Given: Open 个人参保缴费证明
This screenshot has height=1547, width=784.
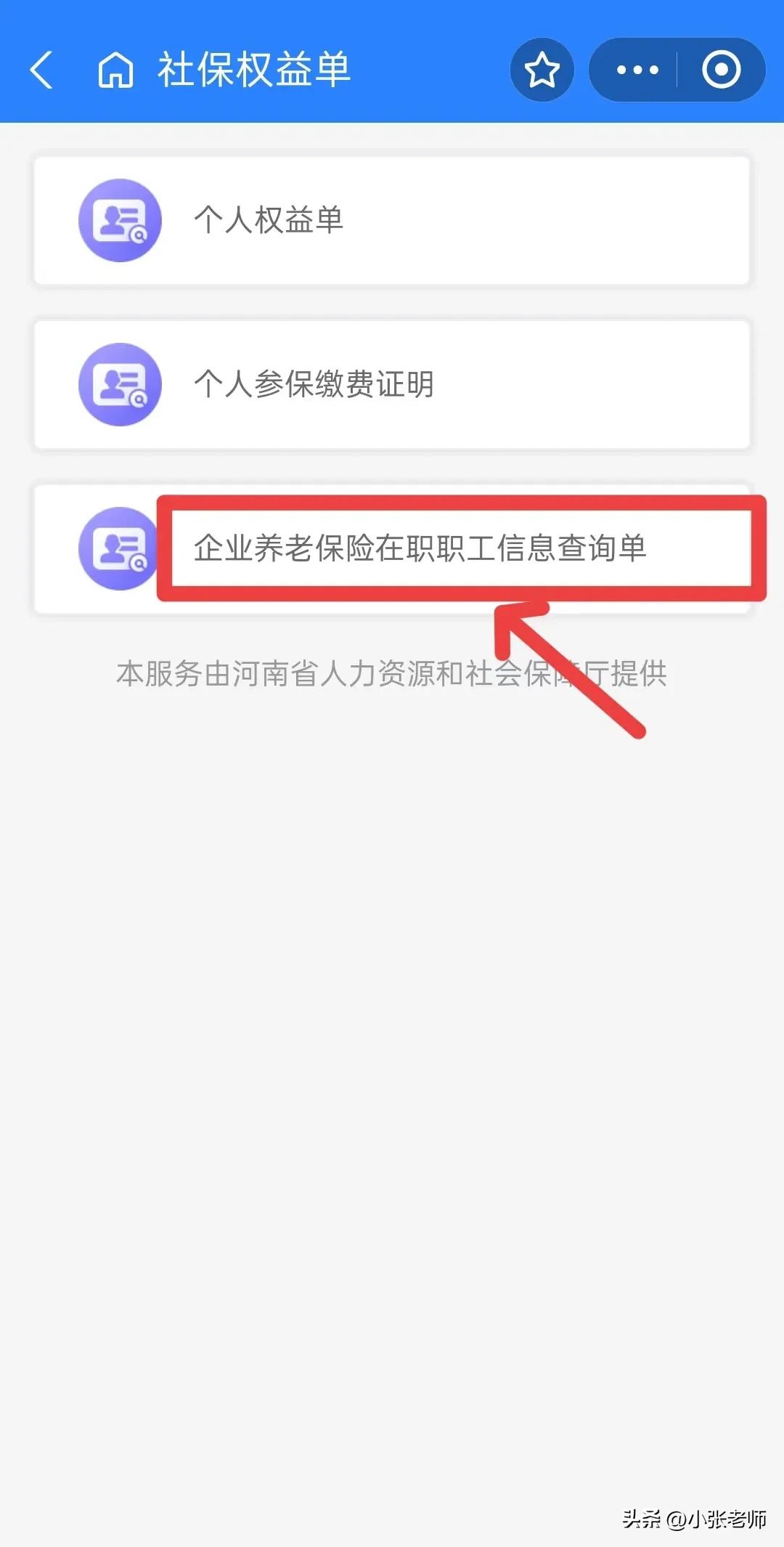Looking at the screenshot, I should coord(392,384).
